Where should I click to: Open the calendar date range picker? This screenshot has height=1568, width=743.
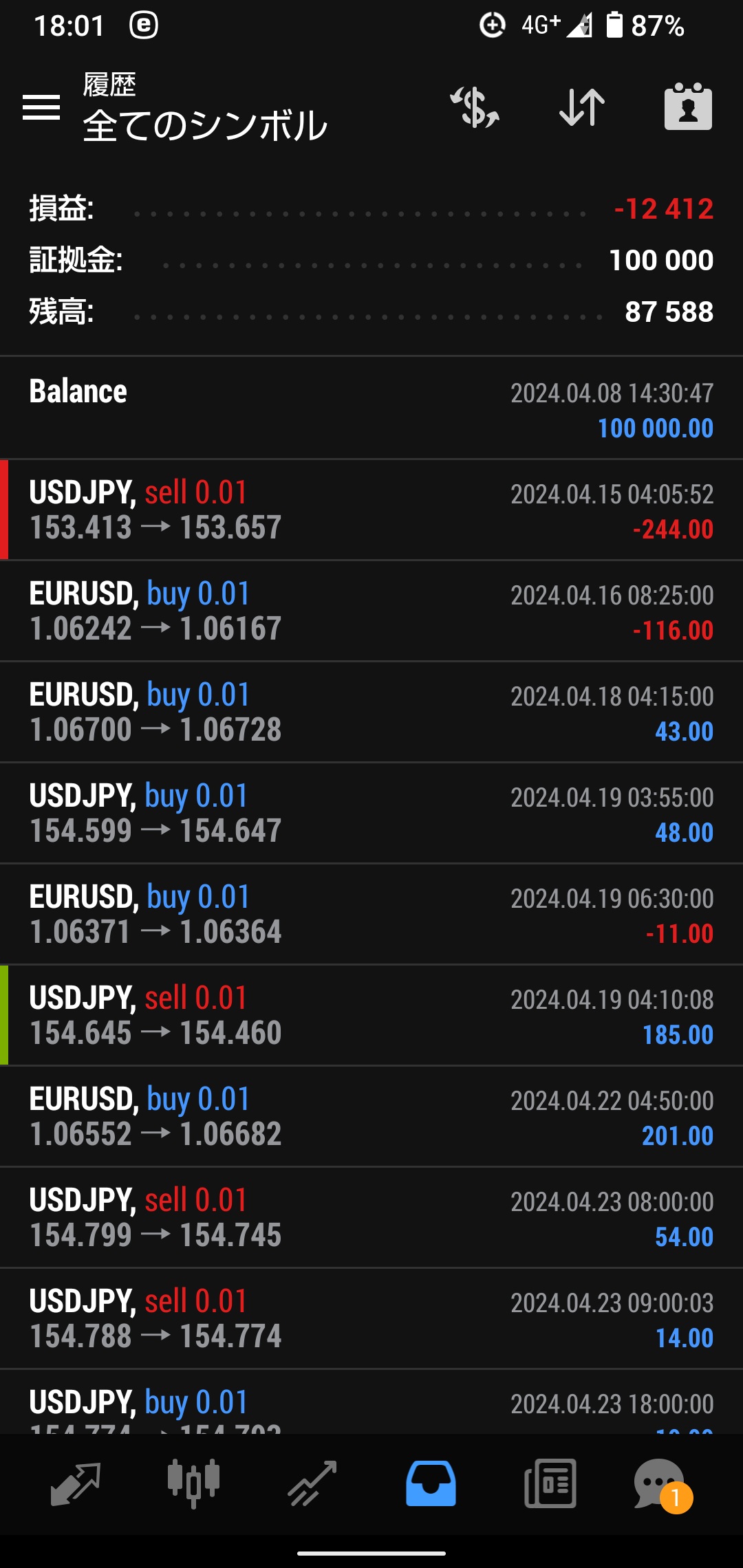(x=688, y=107)
